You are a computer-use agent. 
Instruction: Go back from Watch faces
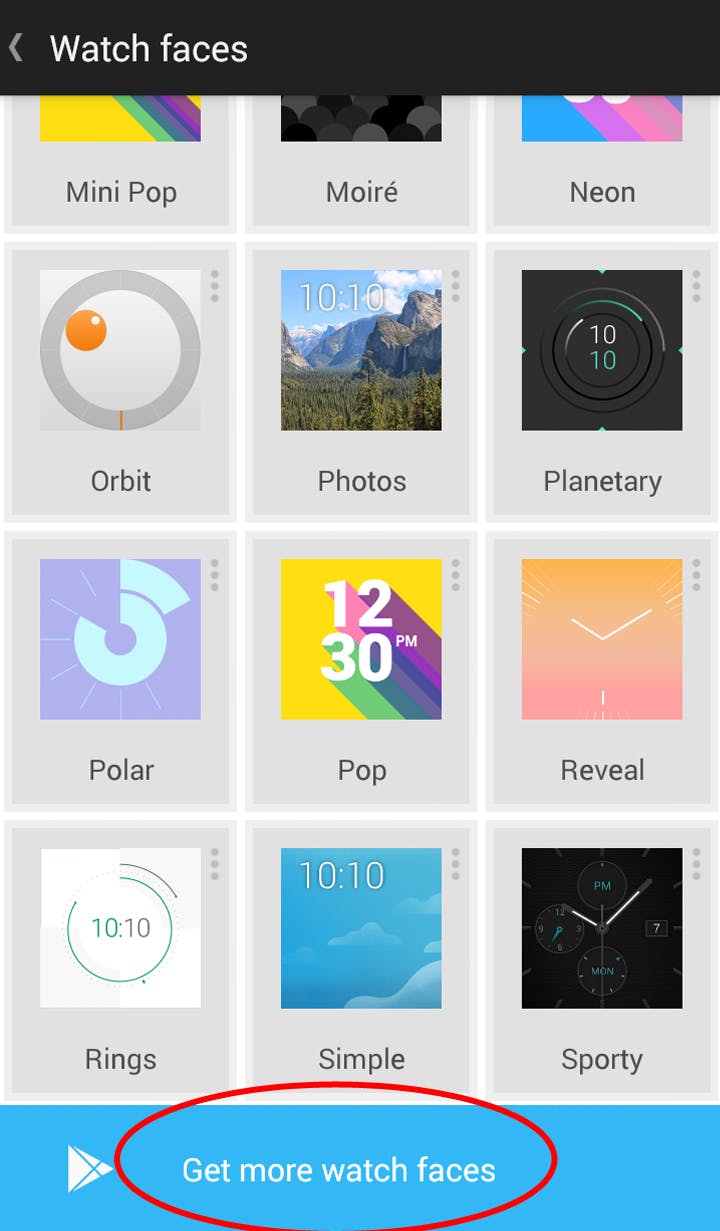[x=18, y=48]
